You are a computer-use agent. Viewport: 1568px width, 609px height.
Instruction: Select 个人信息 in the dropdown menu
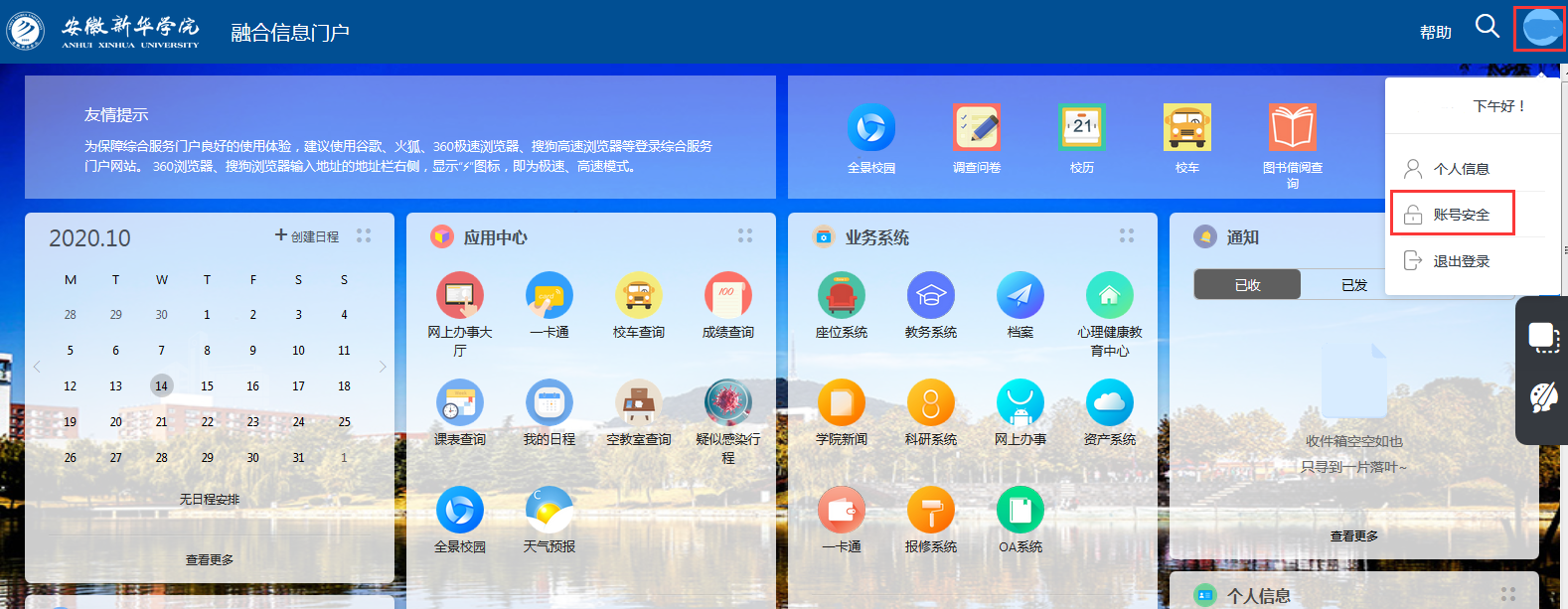[x=1460, y=169]
